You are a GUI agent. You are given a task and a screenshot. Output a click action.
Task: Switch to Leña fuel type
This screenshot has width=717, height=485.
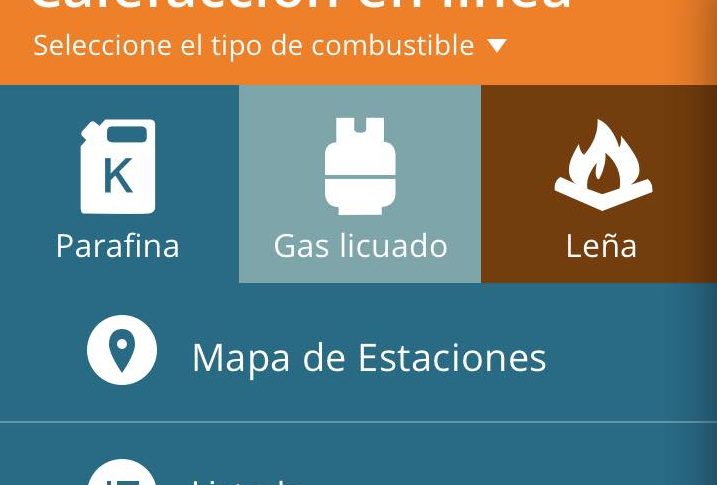(x=600, y=186)
